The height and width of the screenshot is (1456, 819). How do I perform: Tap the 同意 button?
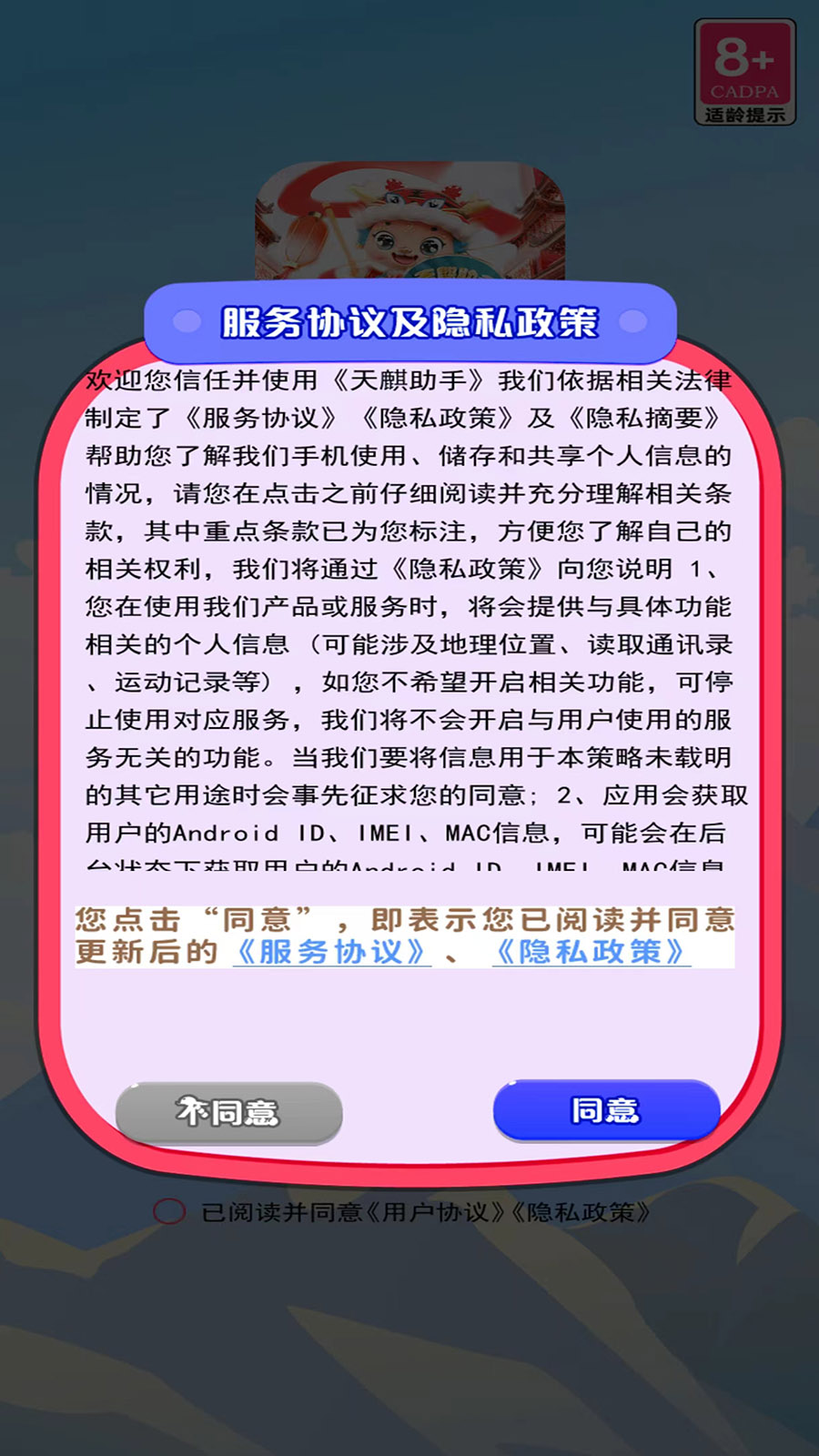[606, 1110]
